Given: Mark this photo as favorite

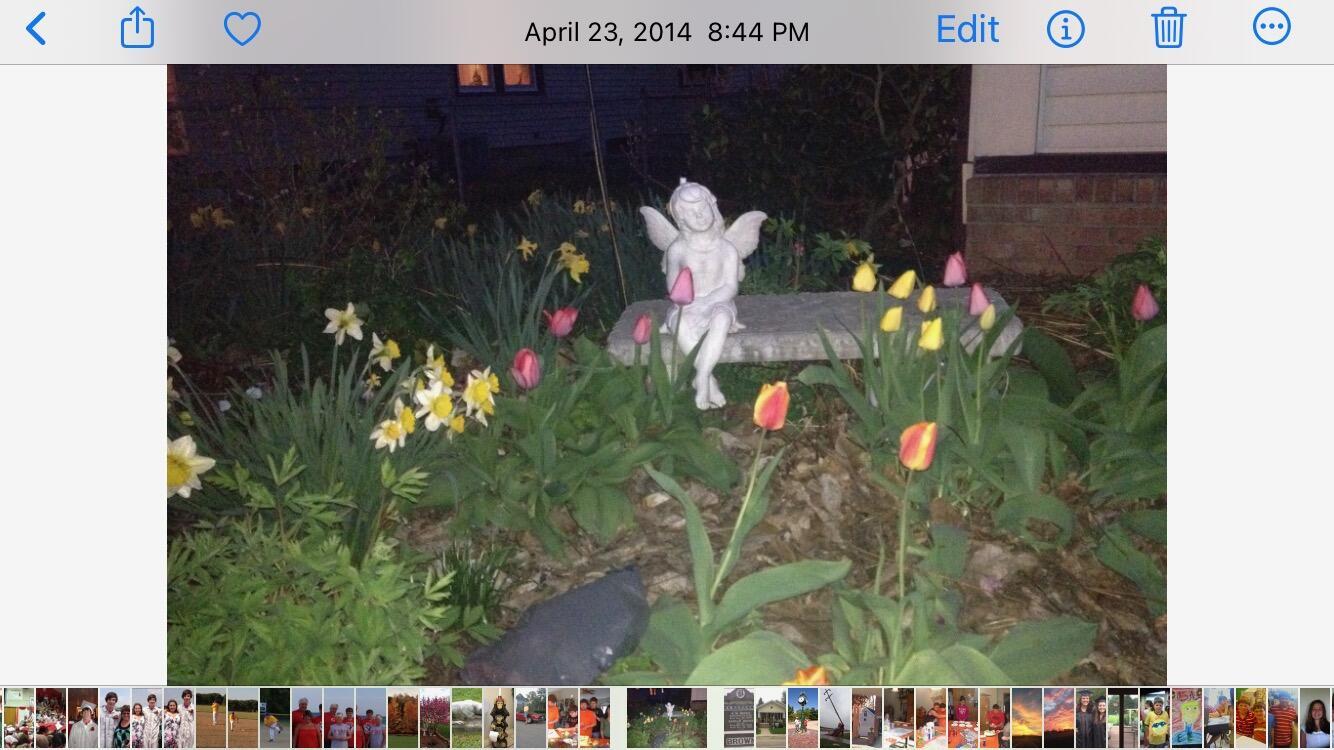Looking at the screenshot, I should [x=242, y=29].
